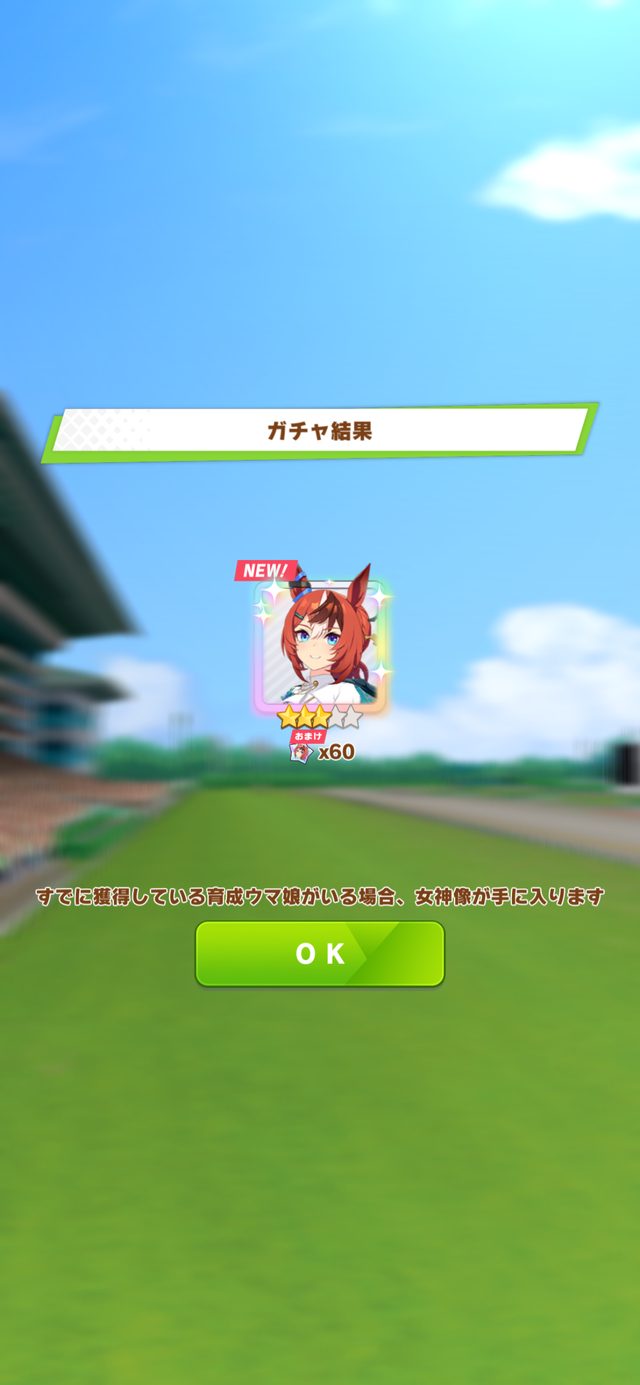Open the new 3-star character card
The width and height of the screenshot is (640, 1385).
click(x=322, y=646)
